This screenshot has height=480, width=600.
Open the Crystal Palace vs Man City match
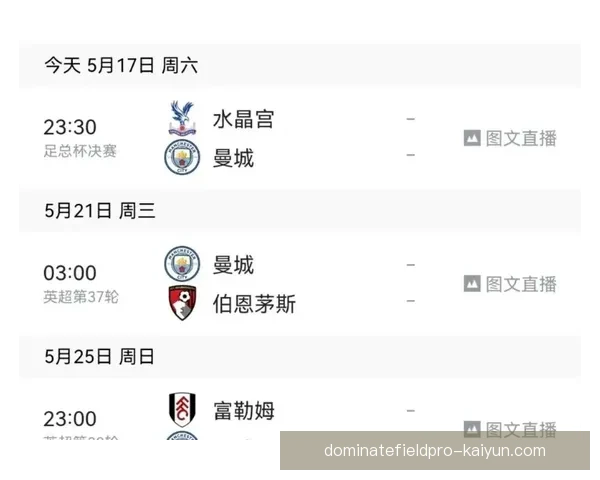pos(242,138)
